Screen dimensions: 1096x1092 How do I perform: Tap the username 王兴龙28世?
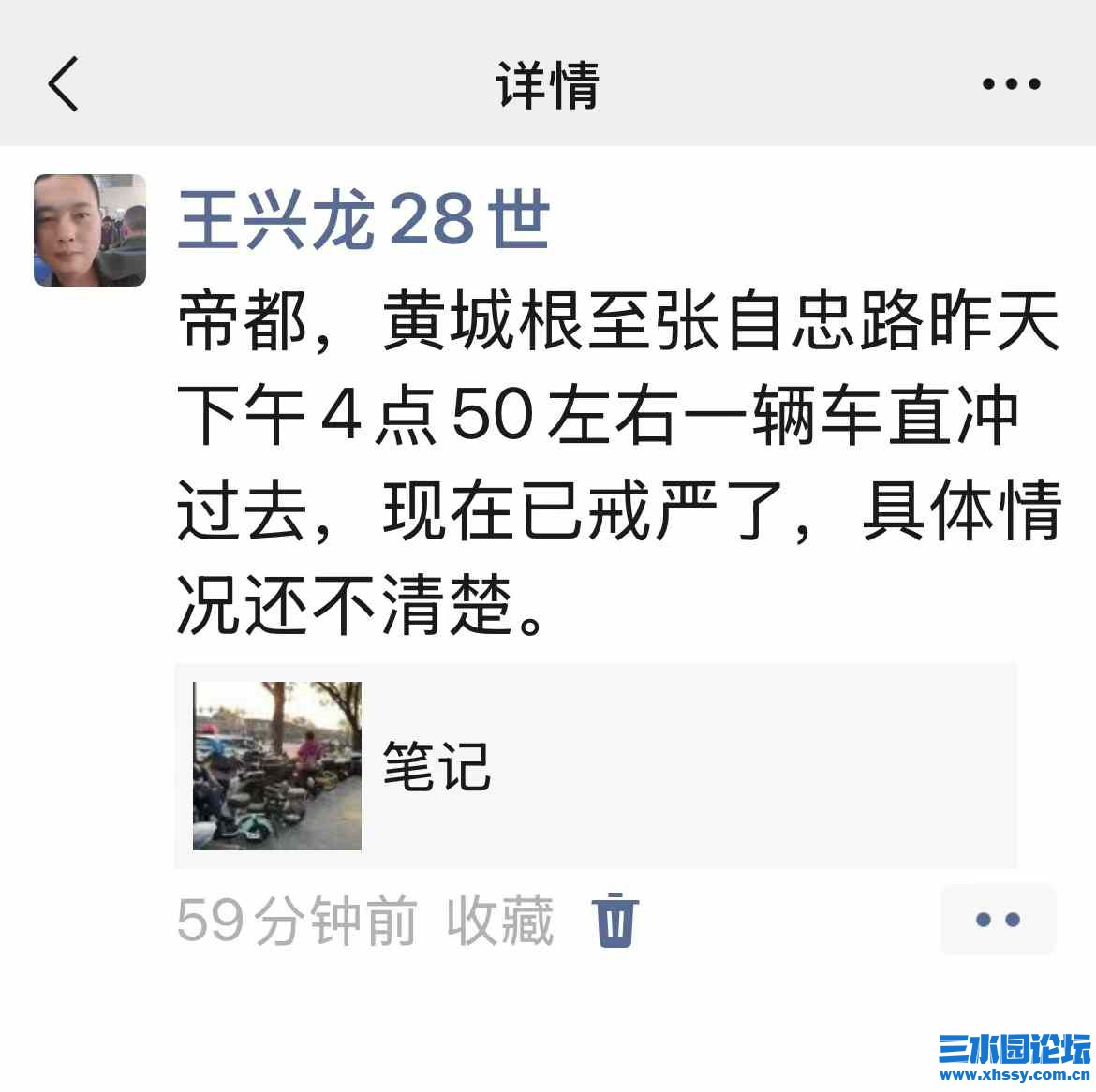363,221
